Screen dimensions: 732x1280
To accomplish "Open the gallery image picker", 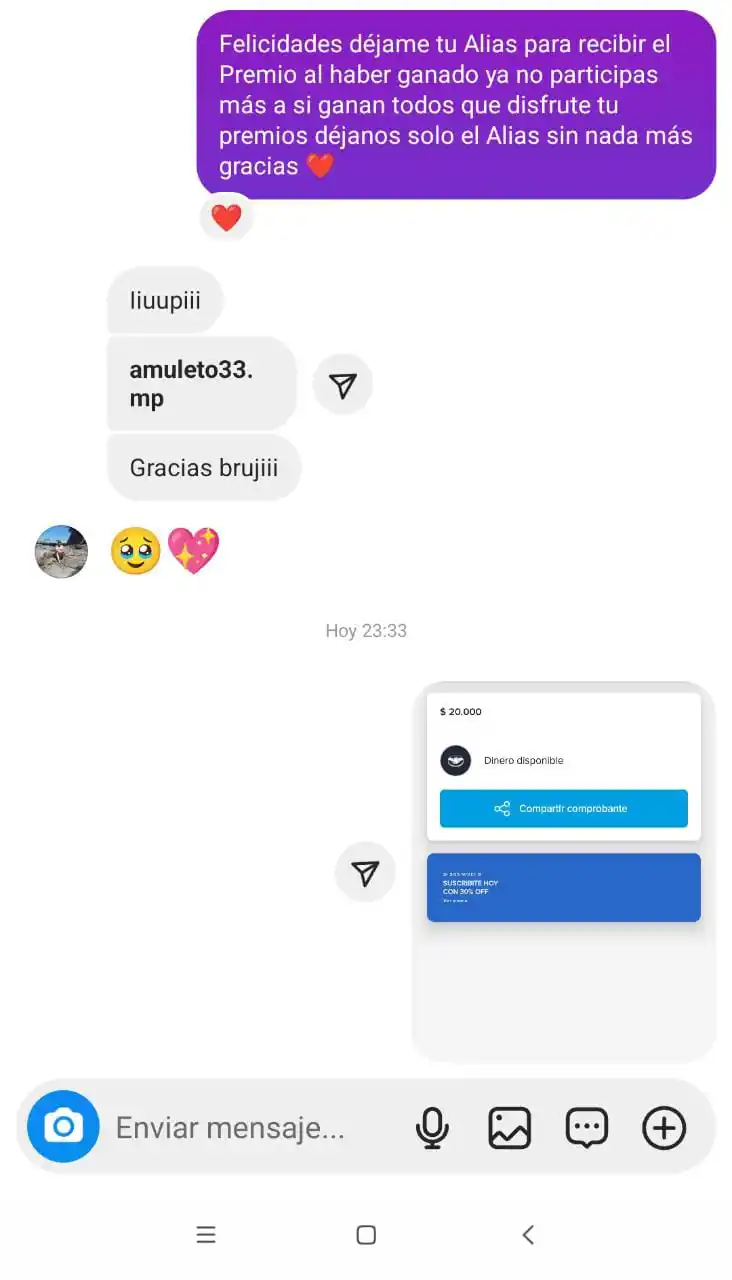I will (509, 1128).
